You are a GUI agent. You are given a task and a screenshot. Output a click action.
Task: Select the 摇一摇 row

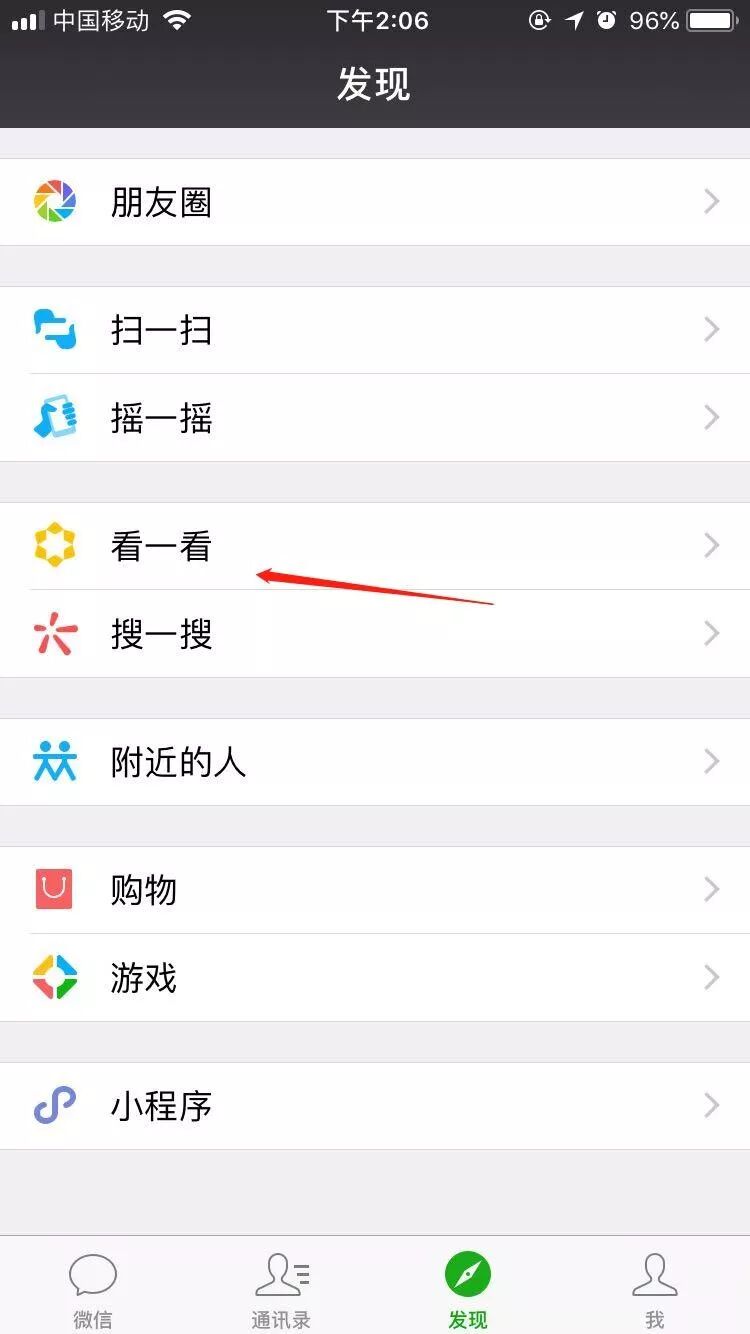point(375,418)
